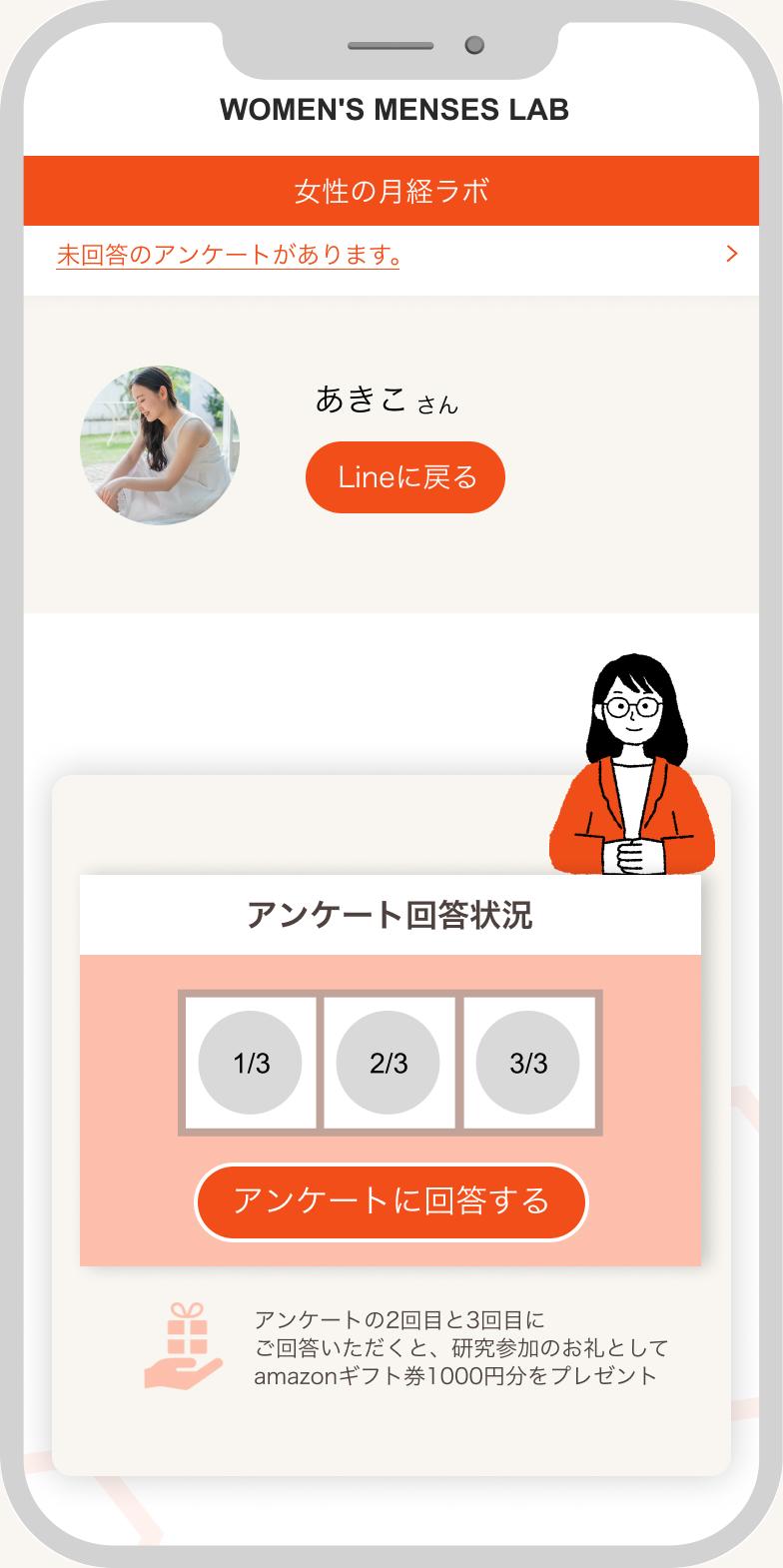Click the あきこ profile photo
Image resolution: width=783 pixels, height=1568 pixels.
click(x=158, y=445)
